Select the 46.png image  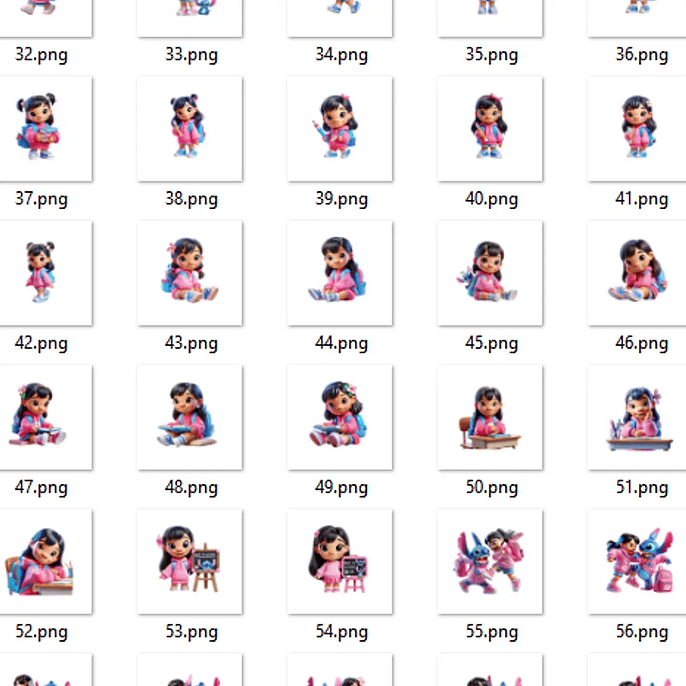[638, 273]
